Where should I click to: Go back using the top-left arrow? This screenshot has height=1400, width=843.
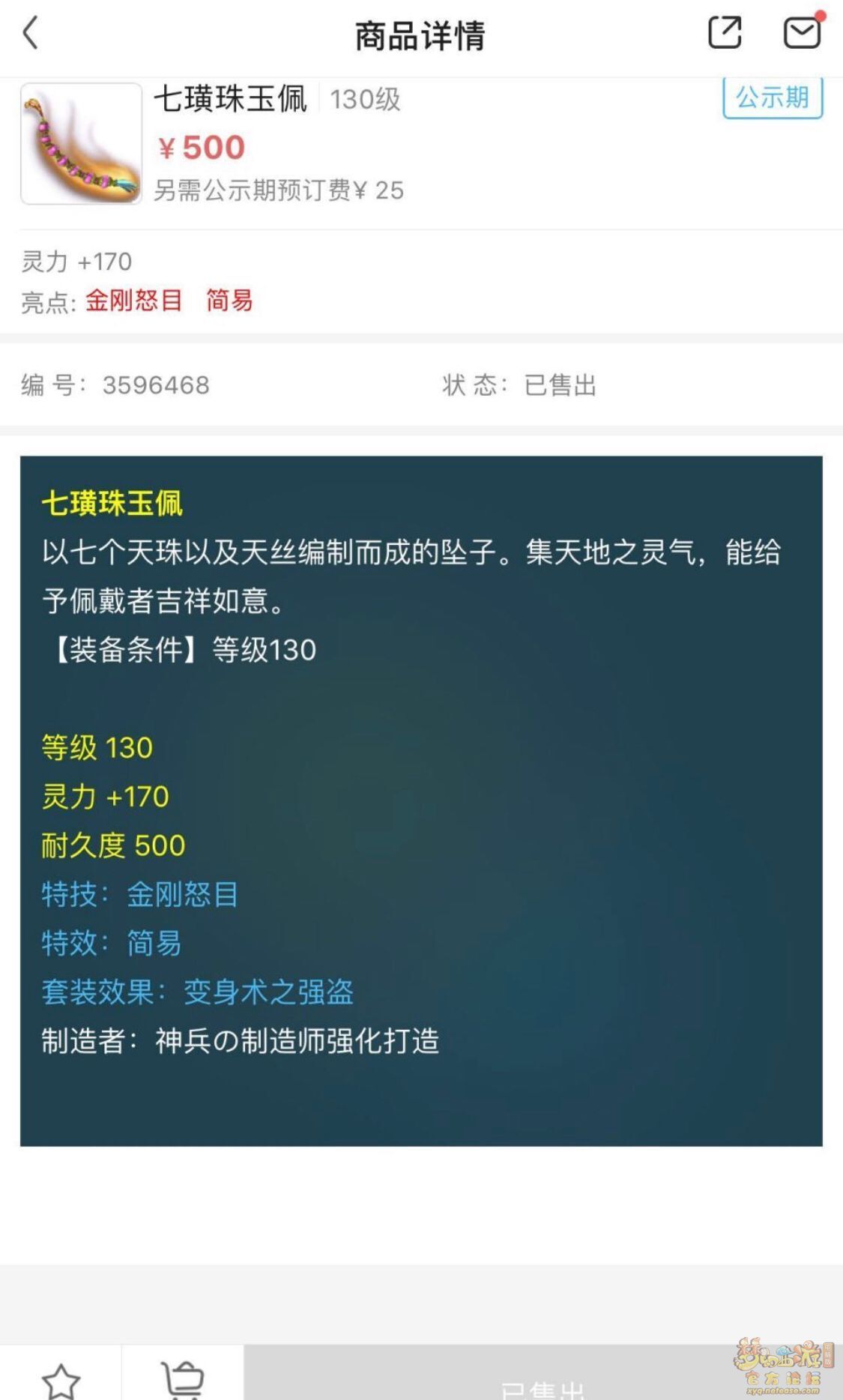31,34
